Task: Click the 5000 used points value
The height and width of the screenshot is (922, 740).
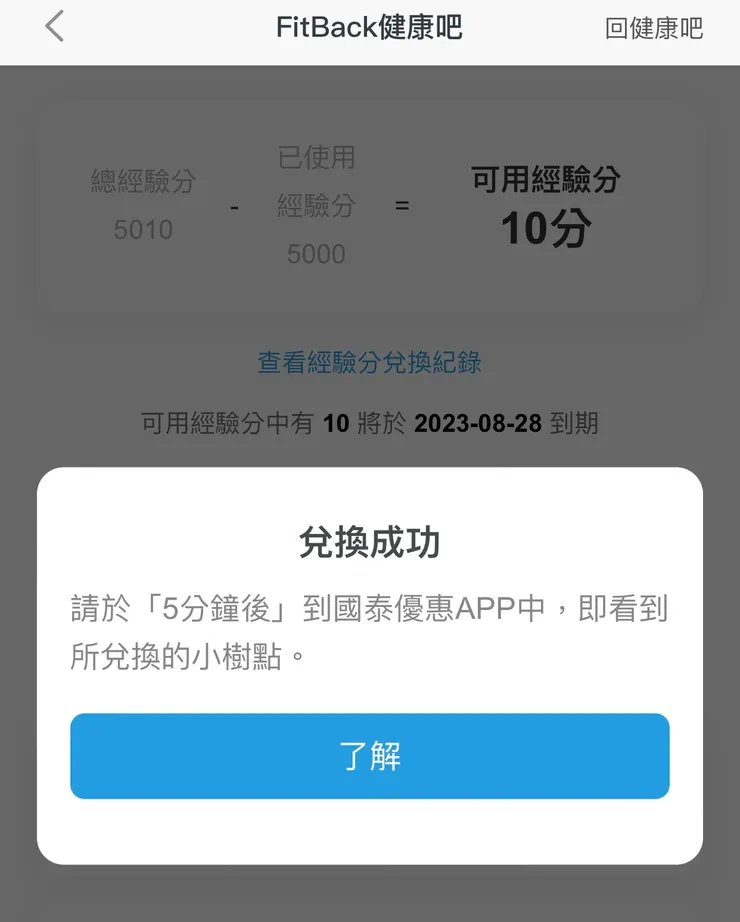Action: pyautogui.click(x=318, y=253)
